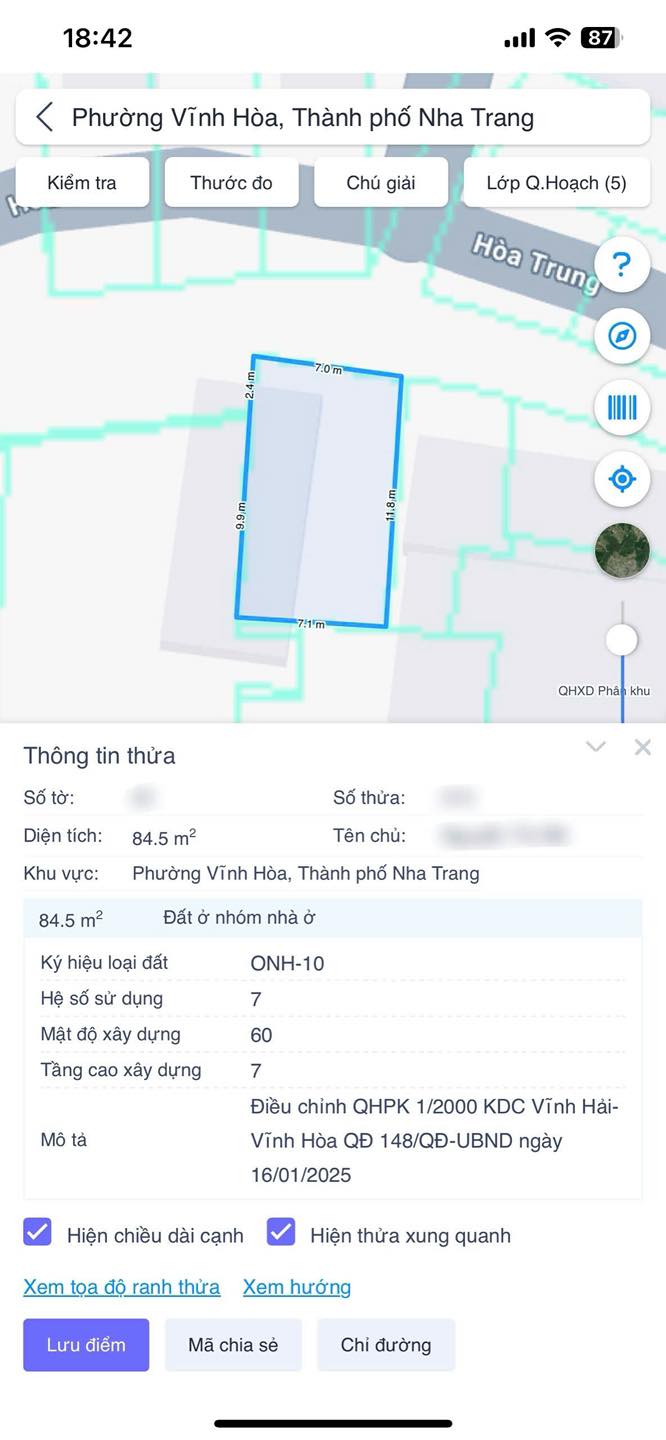Tap the QHXD Phân khu opacity slider

click(x=622, y=639)
